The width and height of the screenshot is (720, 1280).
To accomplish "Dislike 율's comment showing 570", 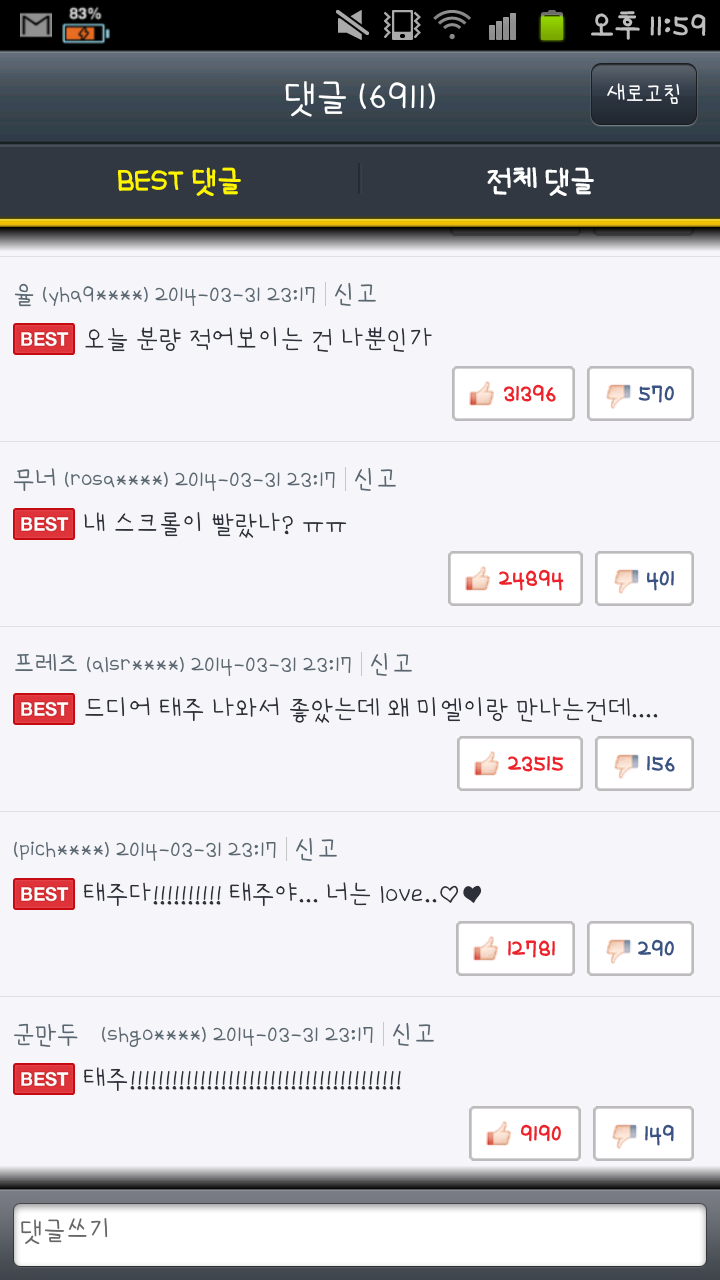I will [640, 394].
